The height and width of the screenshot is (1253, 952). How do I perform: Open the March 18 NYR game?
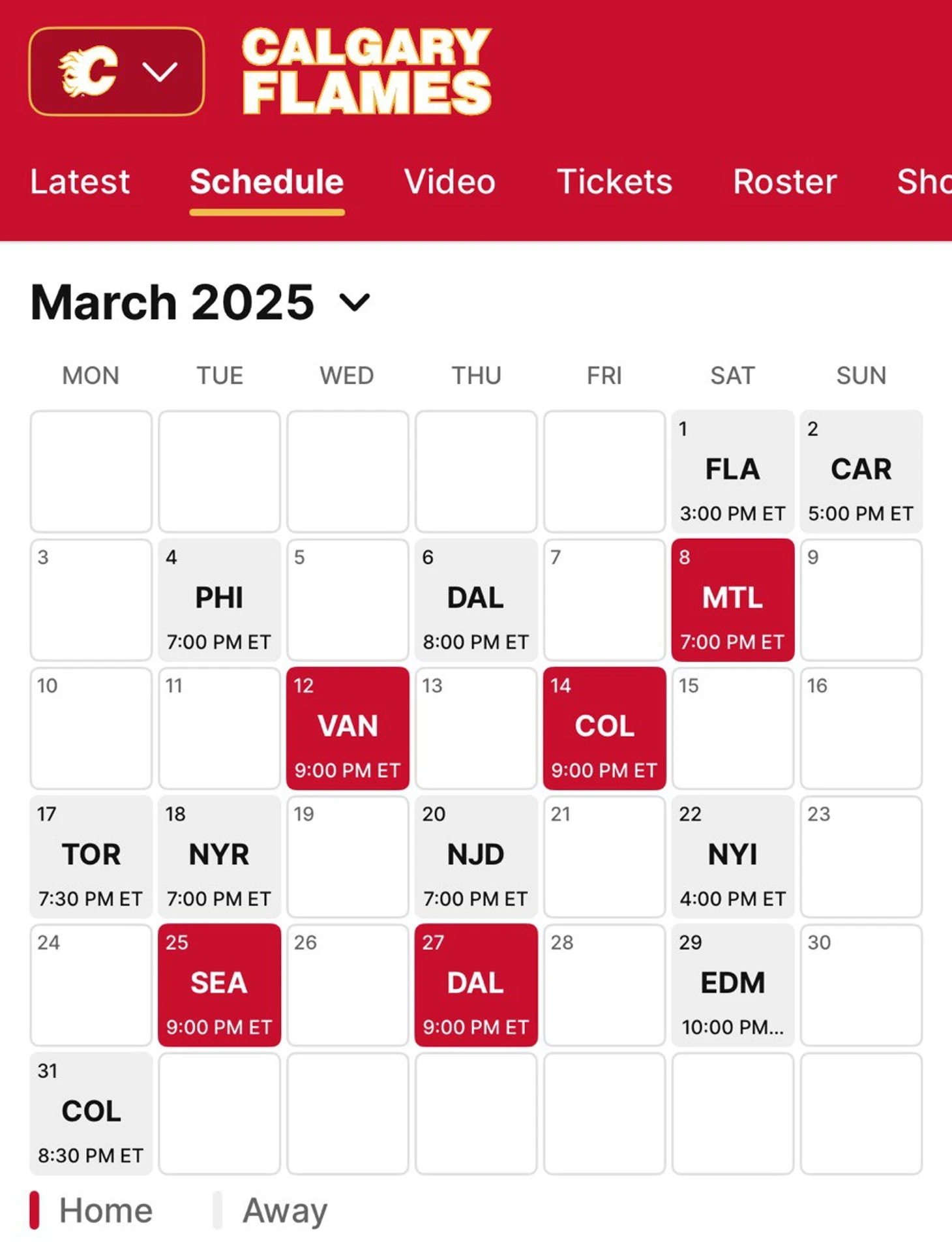click(x=219, y=856)
